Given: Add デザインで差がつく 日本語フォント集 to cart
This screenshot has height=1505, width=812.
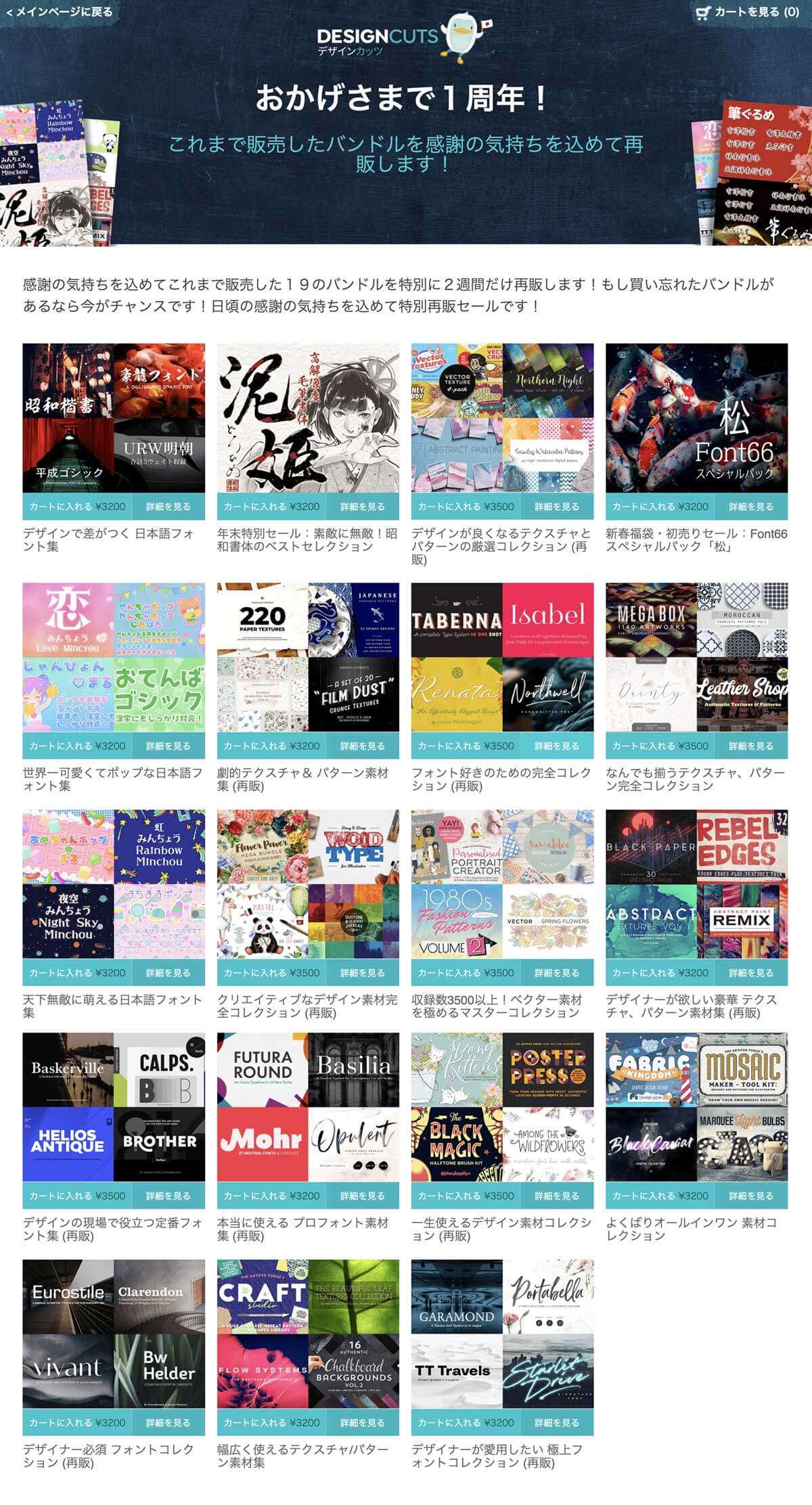Looking at the screenshot, I should pos(77,506).
